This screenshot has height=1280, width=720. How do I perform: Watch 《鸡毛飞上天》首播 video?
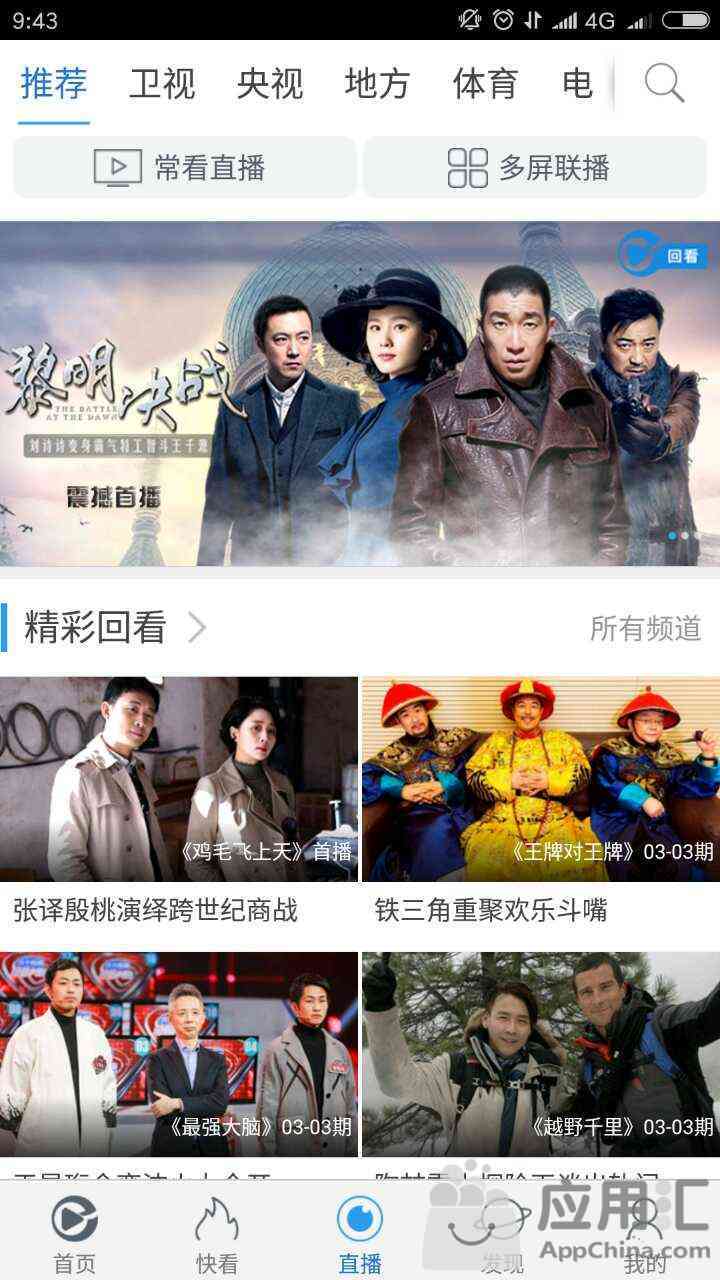179,780
